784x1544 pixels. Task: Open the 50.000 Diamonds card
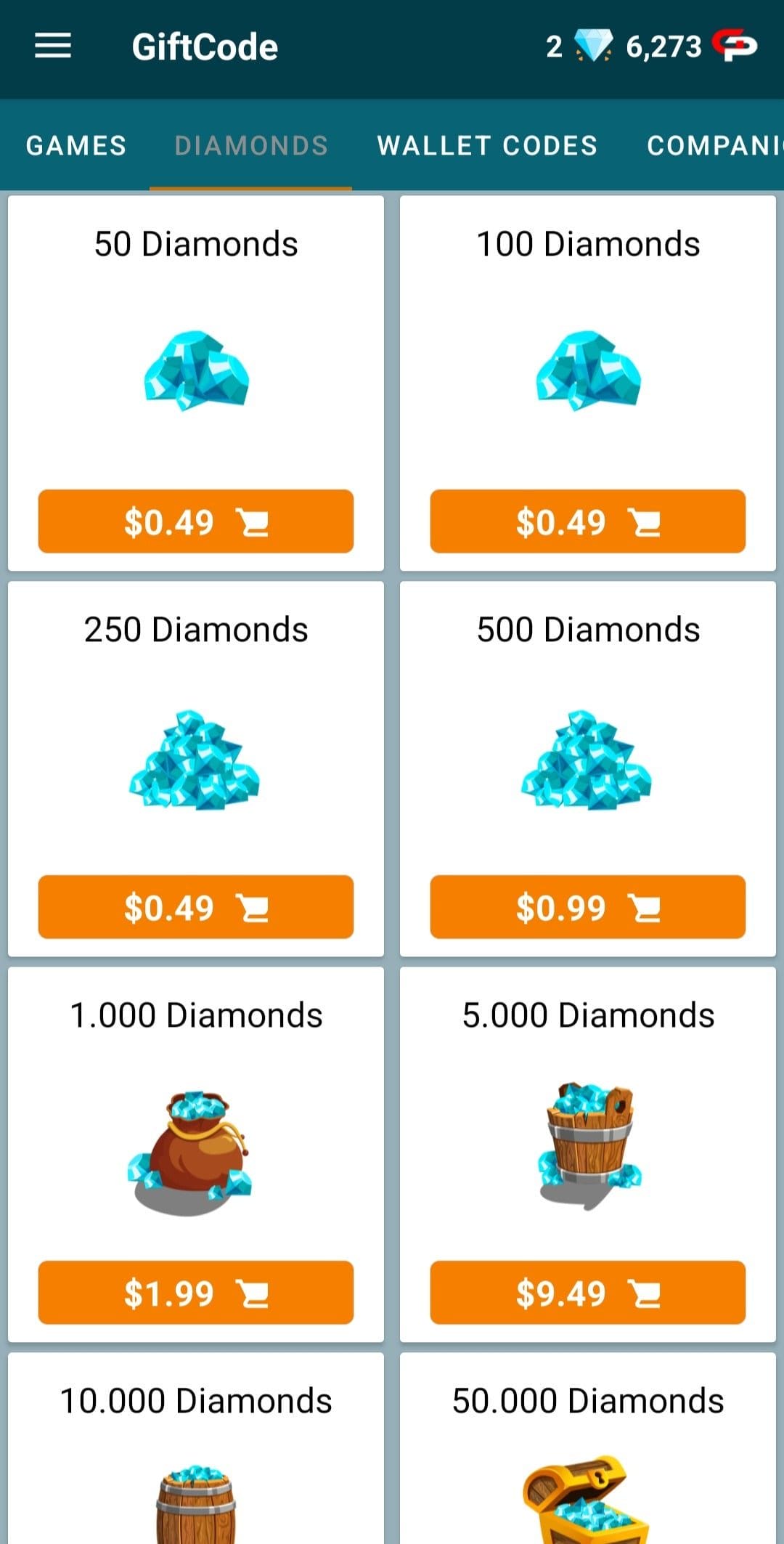point(588,1449)
